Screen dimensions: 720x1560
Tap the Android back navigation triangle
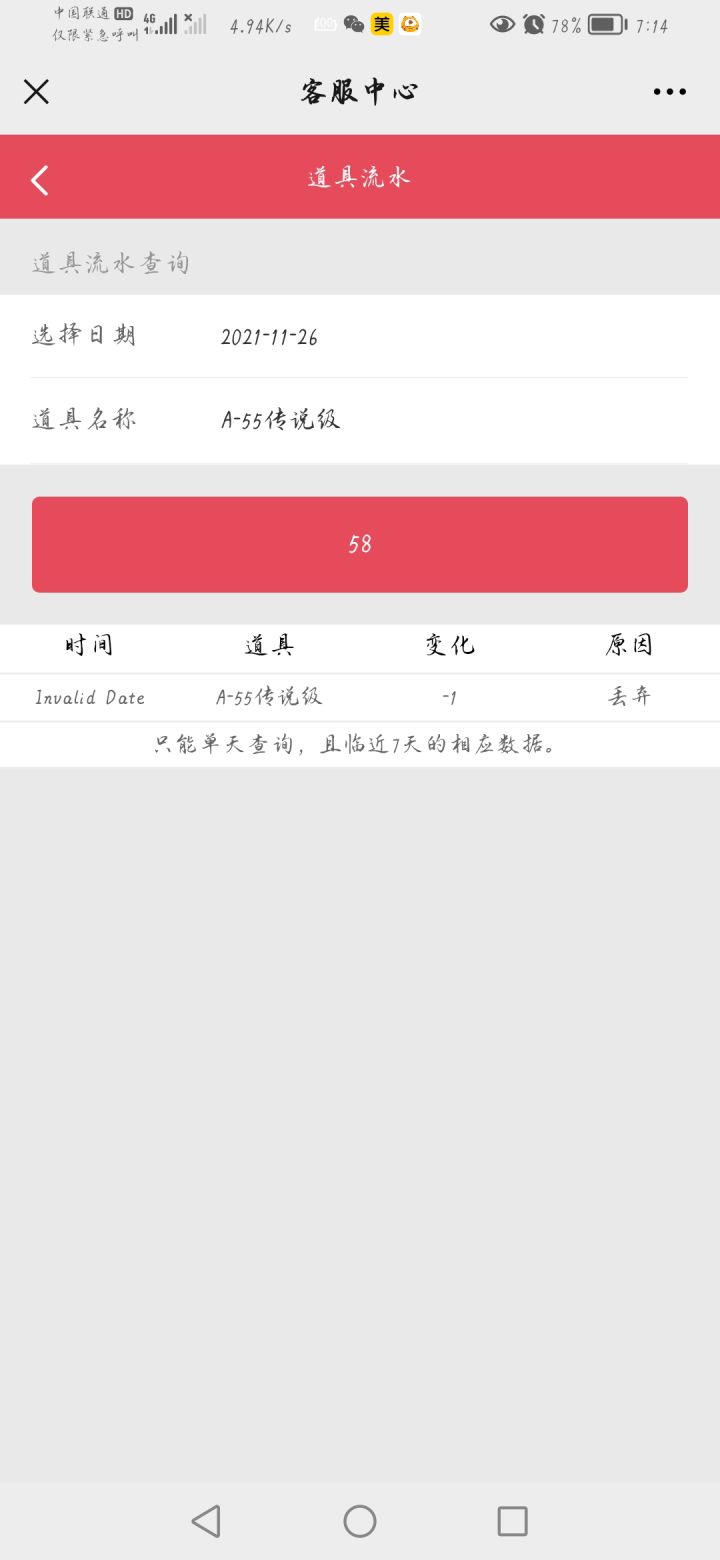coord(205,1521)
